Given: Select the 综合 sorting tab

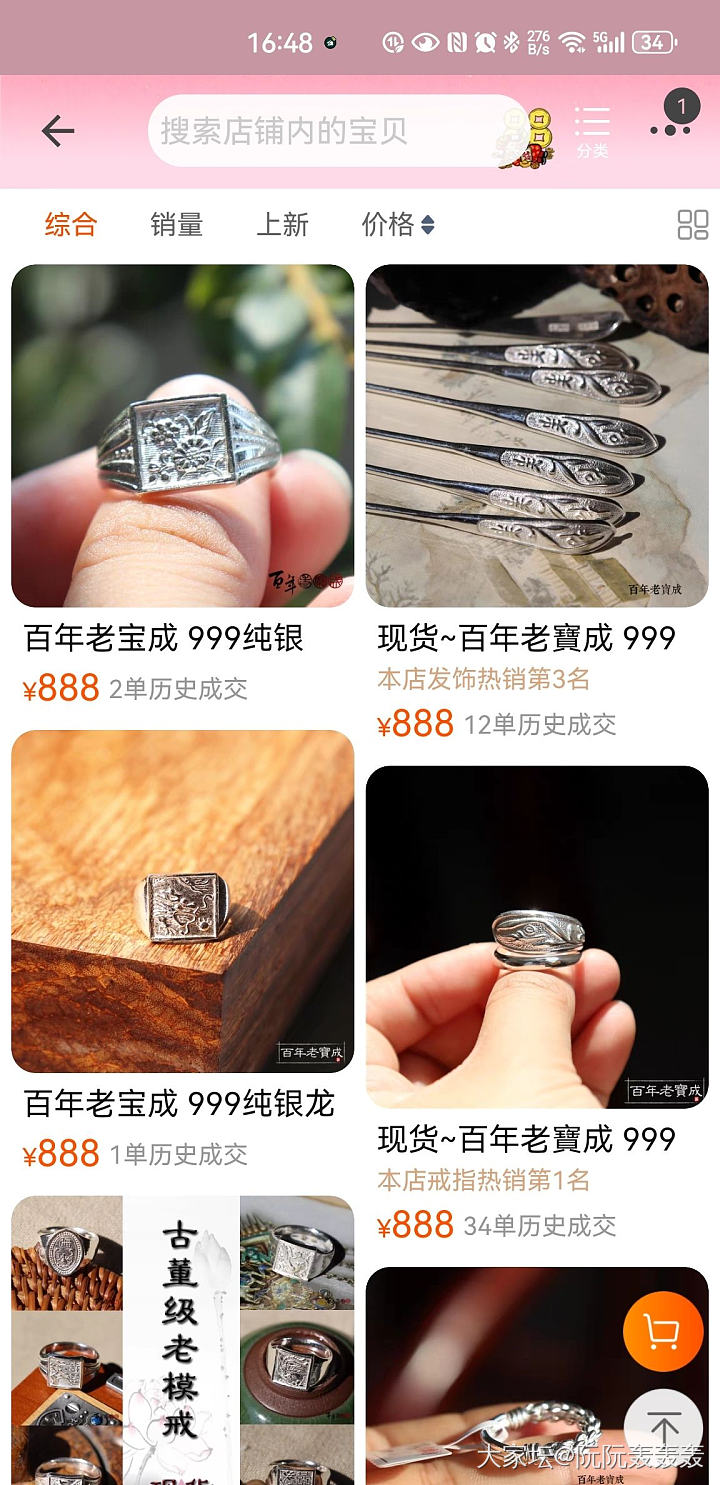Looking at the screenshot, I should pos(70,224).
